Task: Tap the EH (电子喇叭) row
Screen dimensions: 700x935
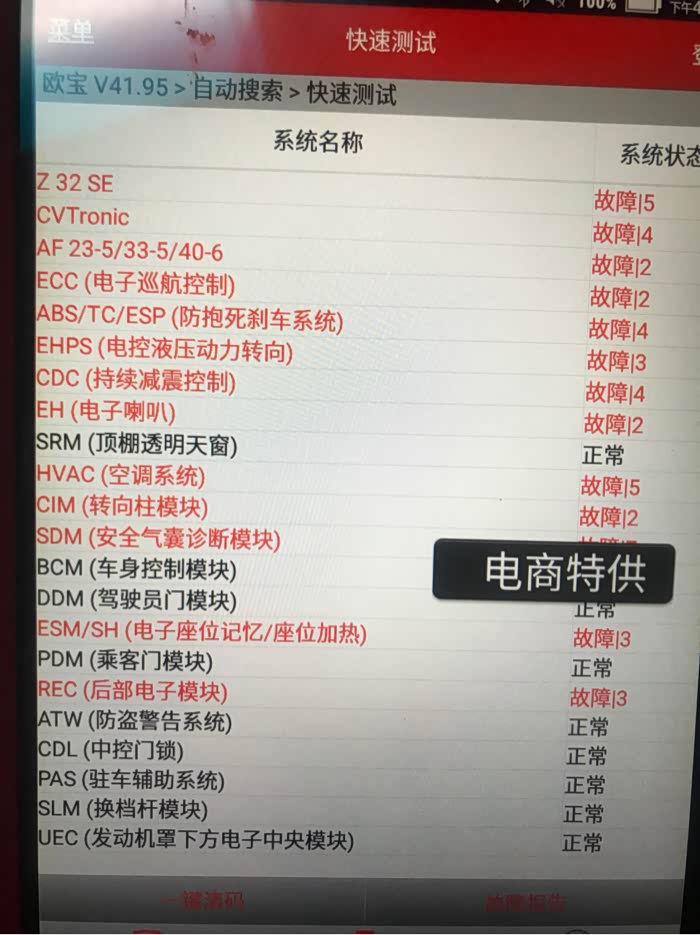Action: click(x=106, y=412)
